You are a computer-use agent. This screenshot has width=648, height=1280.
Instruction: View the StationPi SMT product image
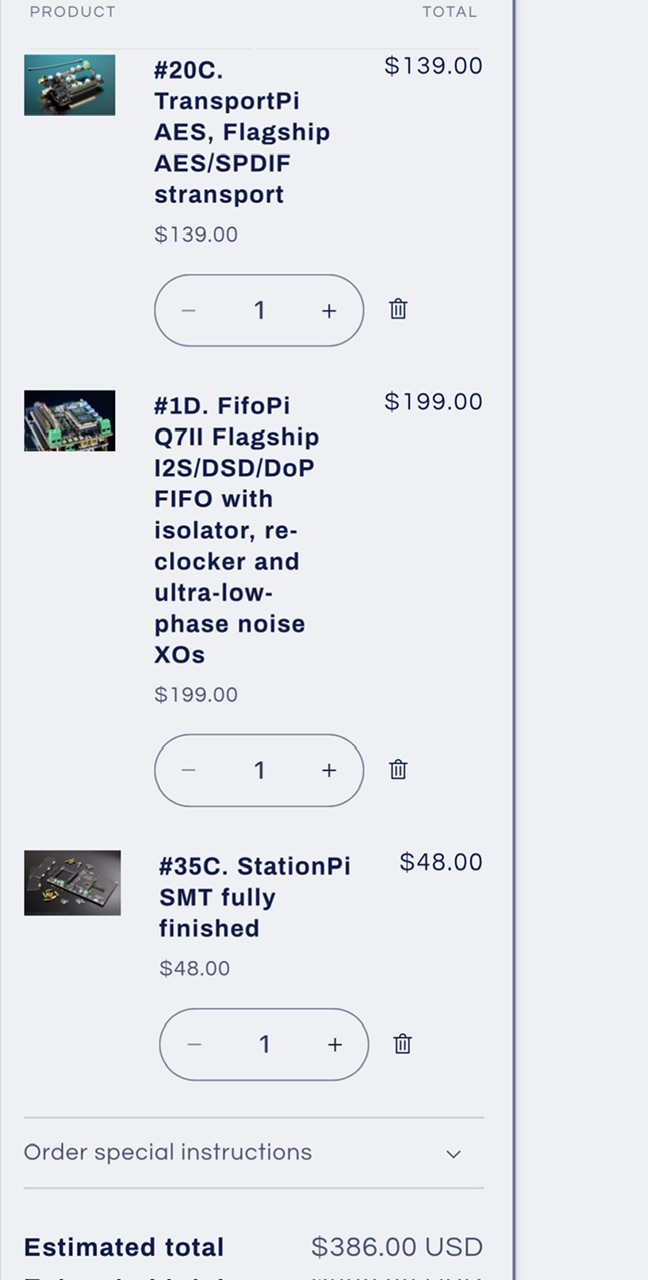[72, 883]
